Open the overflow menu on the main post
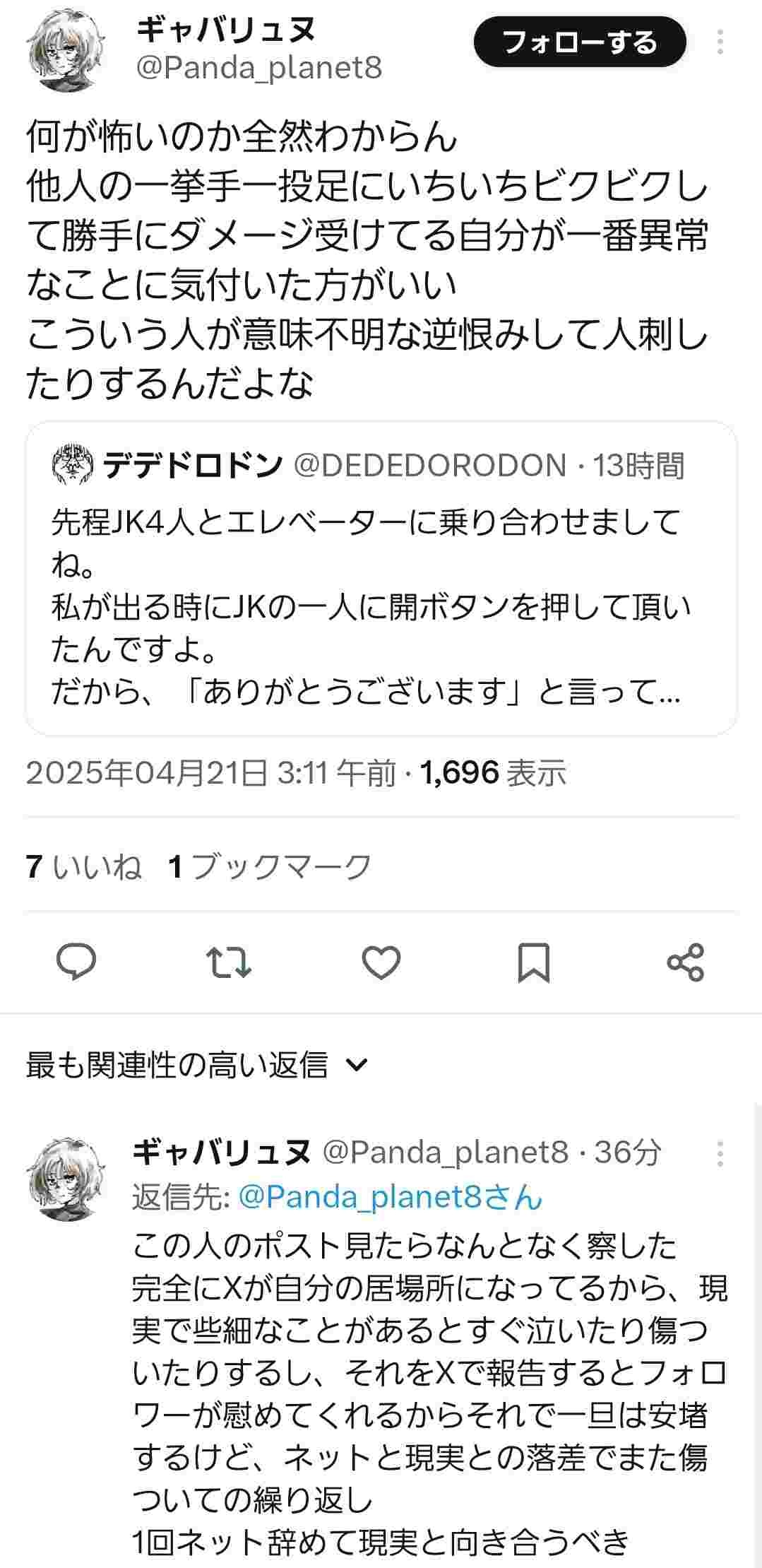Viewport: 762px width, 1568px height. point(720,42)
